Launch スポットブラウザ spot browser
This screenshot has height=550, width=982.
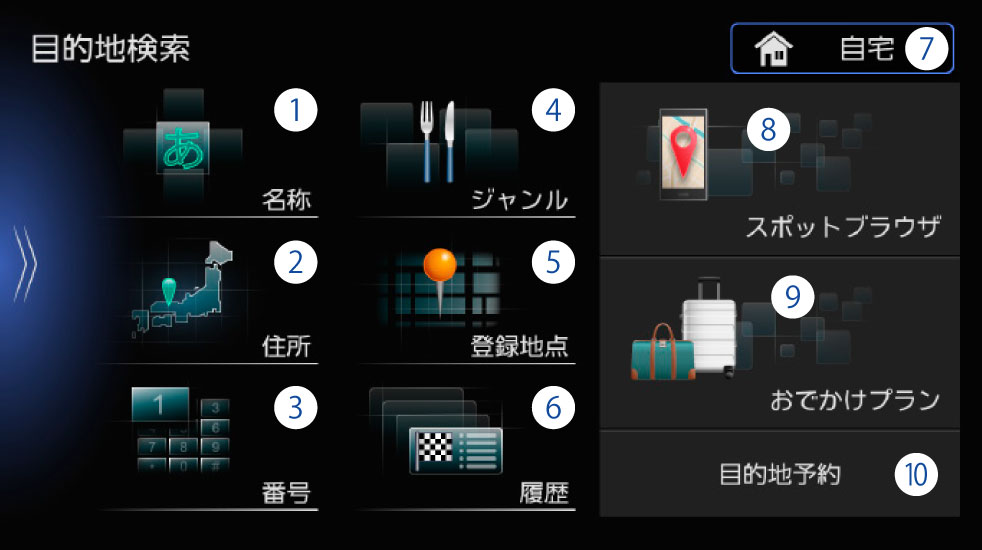[x=780, y=170]
